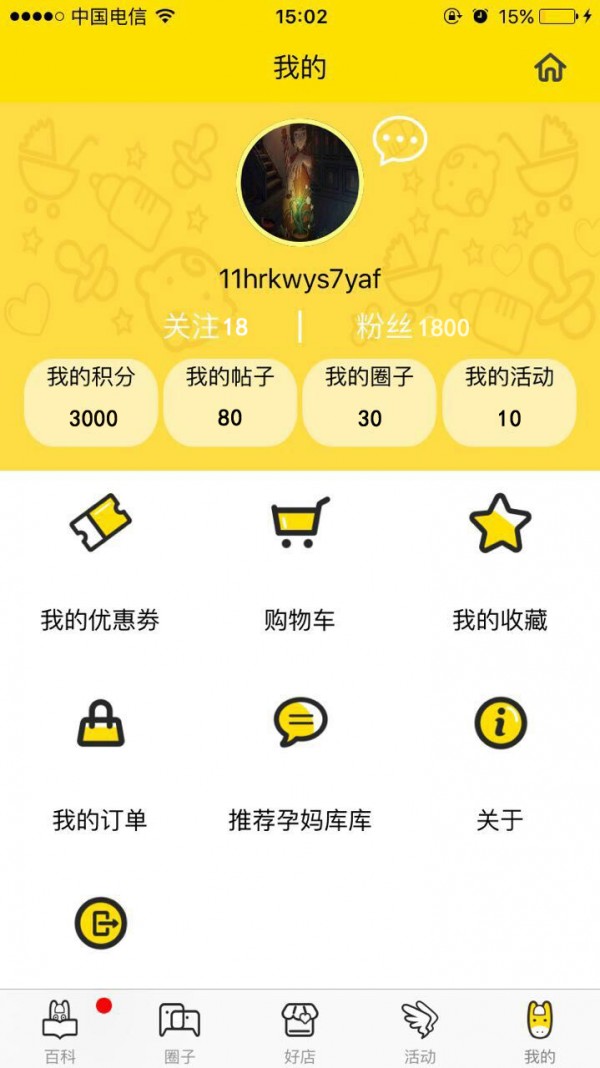Image resolution: width=600 pixels, height=1068 pixels.
Task: Open 我的活动 activities card
Action: (509, 399)
